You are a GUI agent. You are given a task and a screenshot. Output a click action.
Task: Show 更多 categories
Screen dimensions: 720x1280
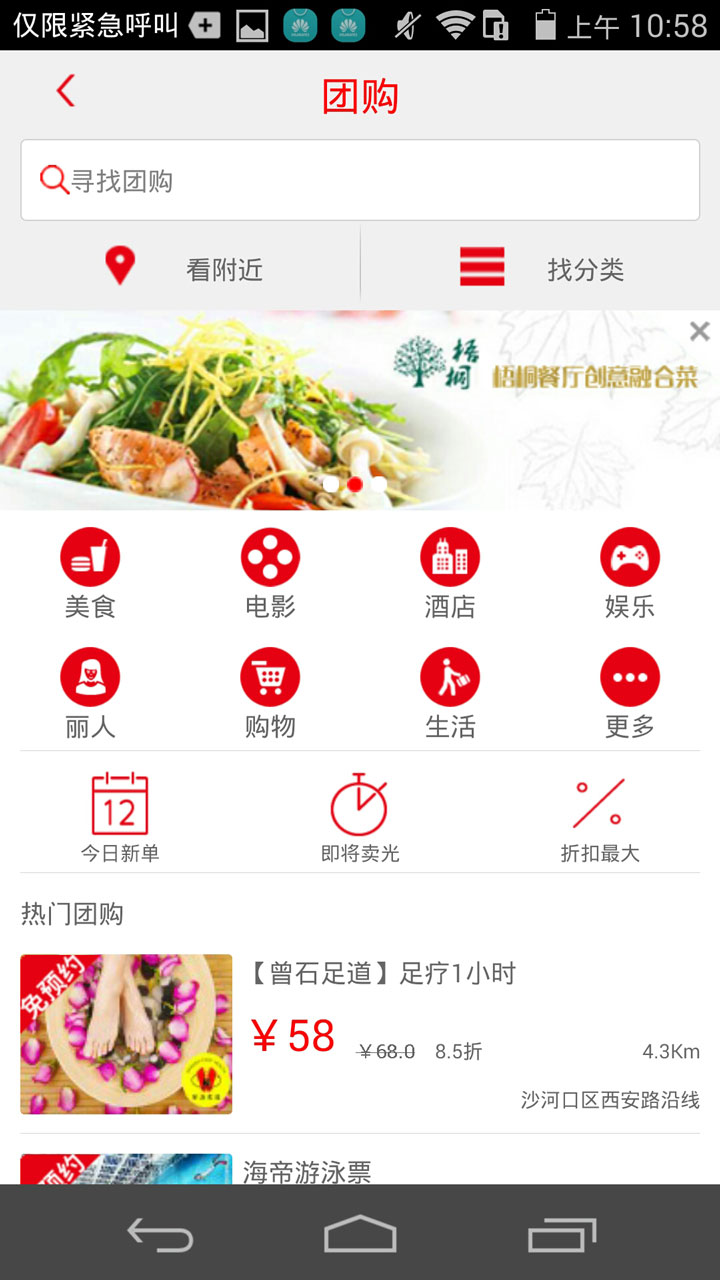click(630, 693)
